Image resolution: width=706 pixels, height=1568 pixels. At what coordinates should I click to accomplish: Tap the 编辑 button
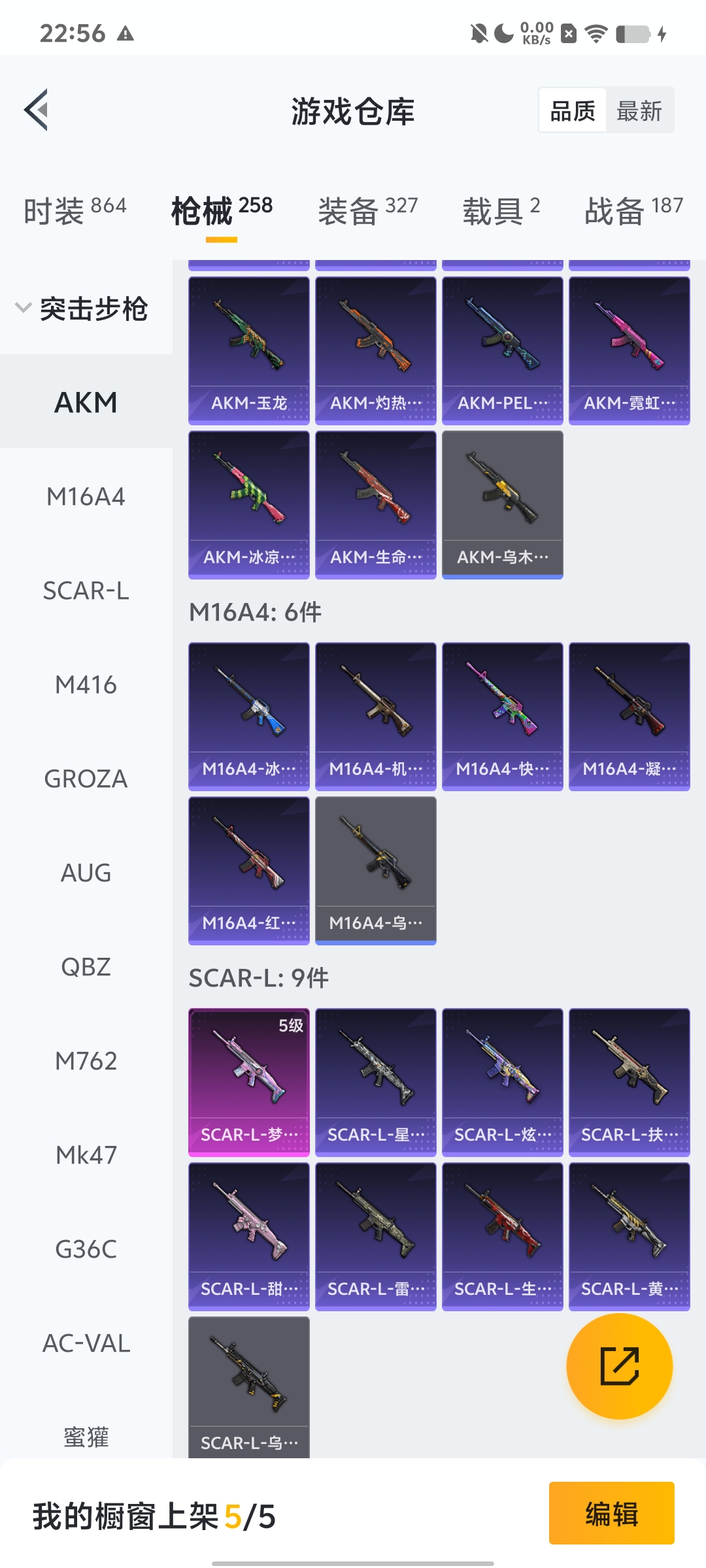point(611,1513)
